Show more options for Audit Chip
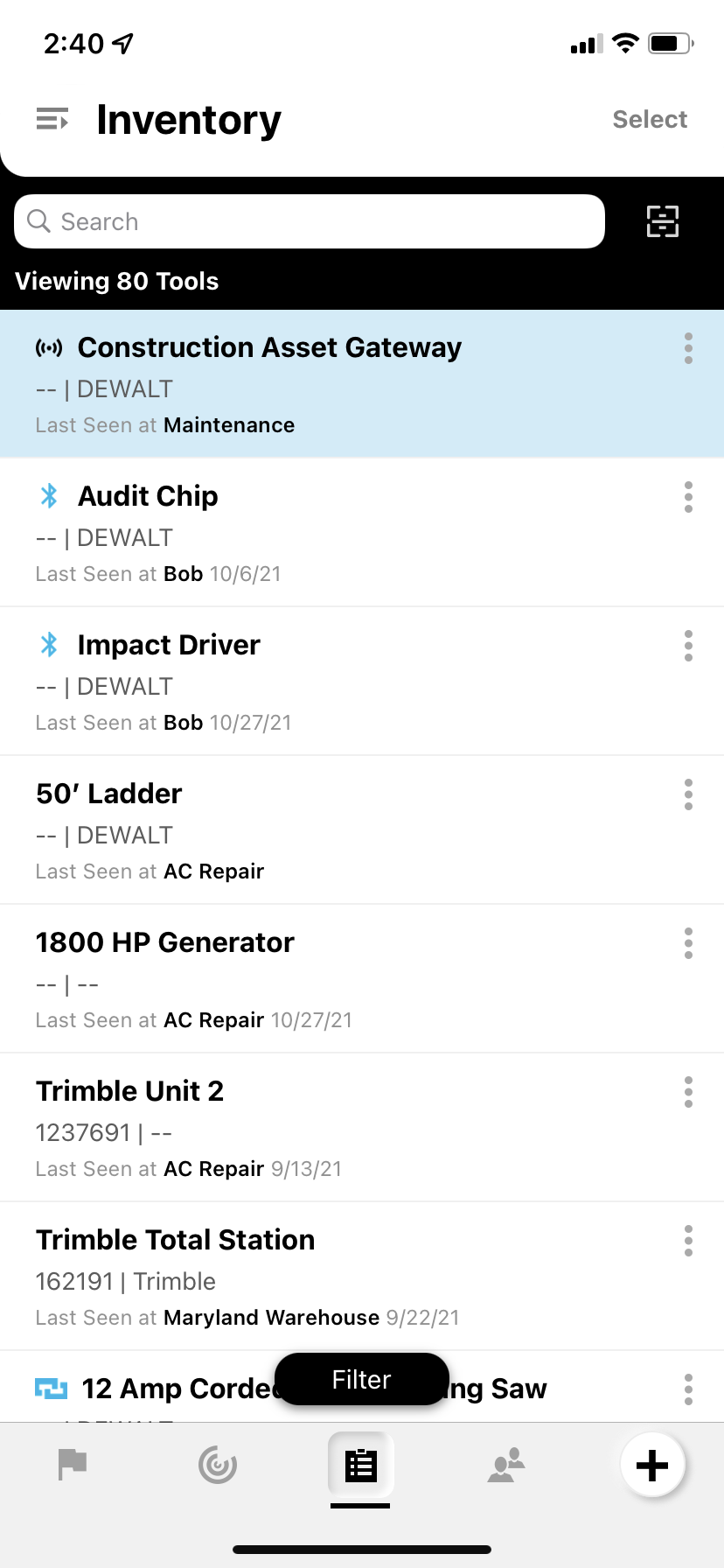This screenshot has height=1568, width=724. click(689, 497)
